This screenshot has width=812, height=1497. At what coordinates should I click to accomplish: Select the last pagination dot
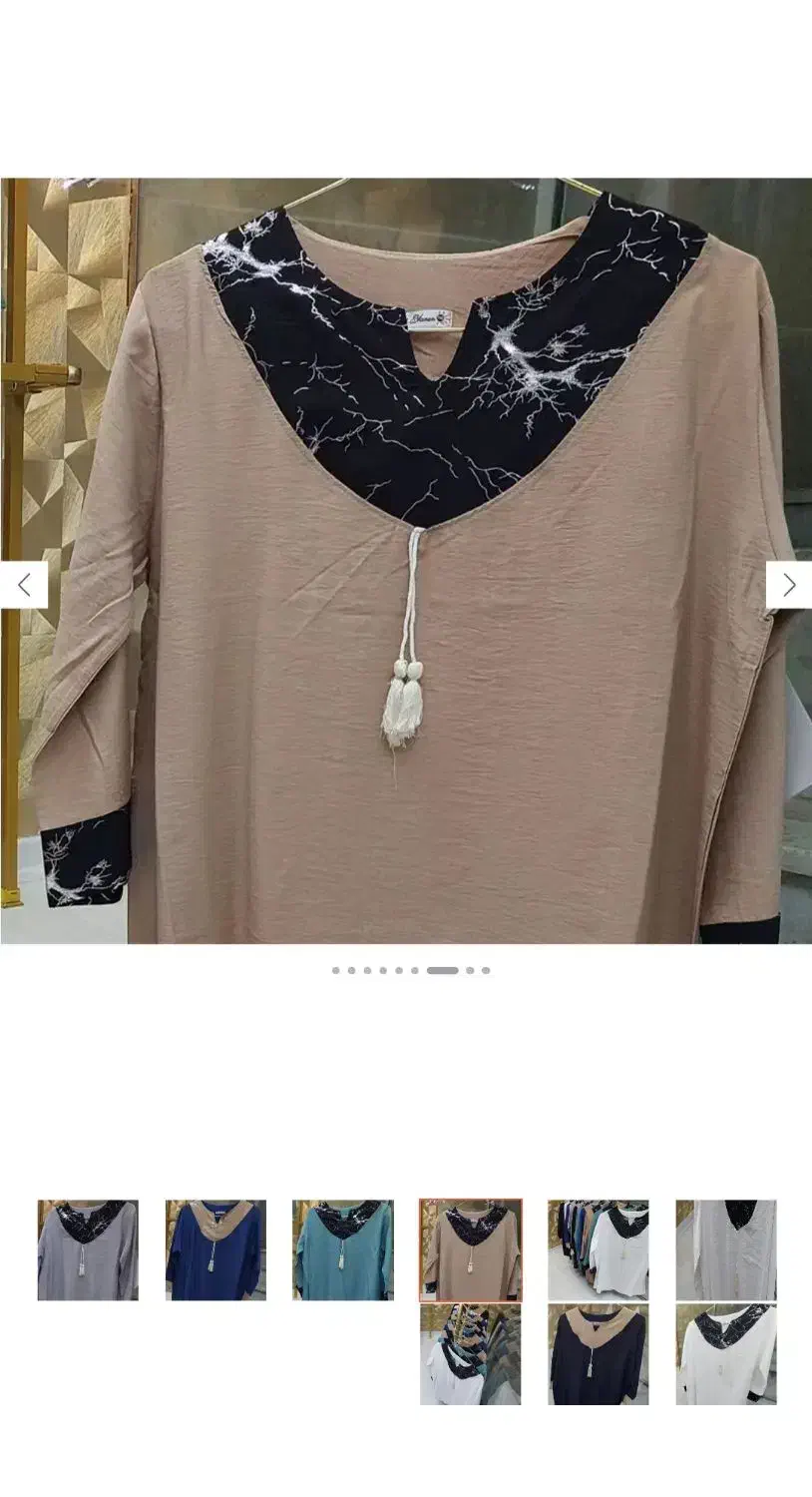click(x=486, y=969)
